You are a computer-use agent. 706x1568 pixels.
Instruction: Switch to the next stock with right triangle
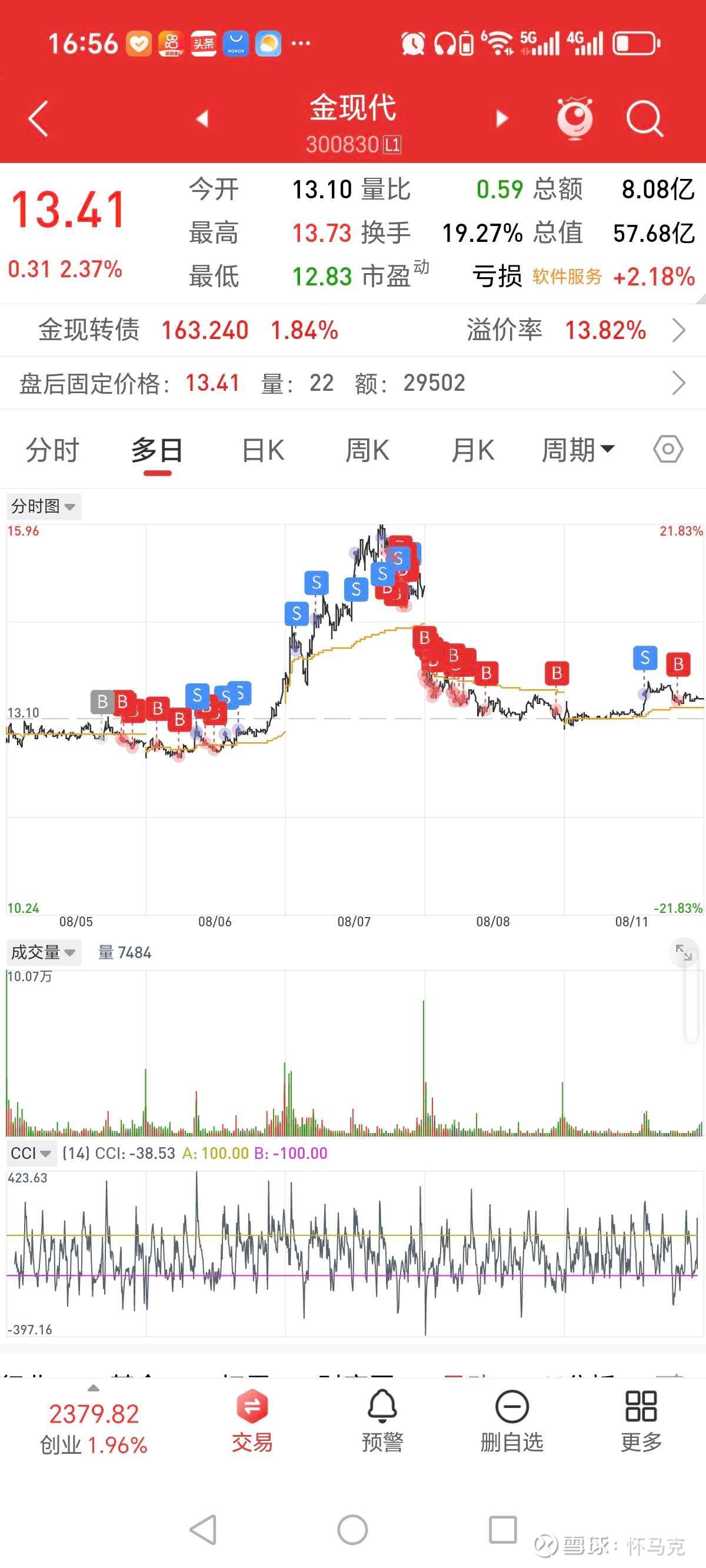point(502,118)
